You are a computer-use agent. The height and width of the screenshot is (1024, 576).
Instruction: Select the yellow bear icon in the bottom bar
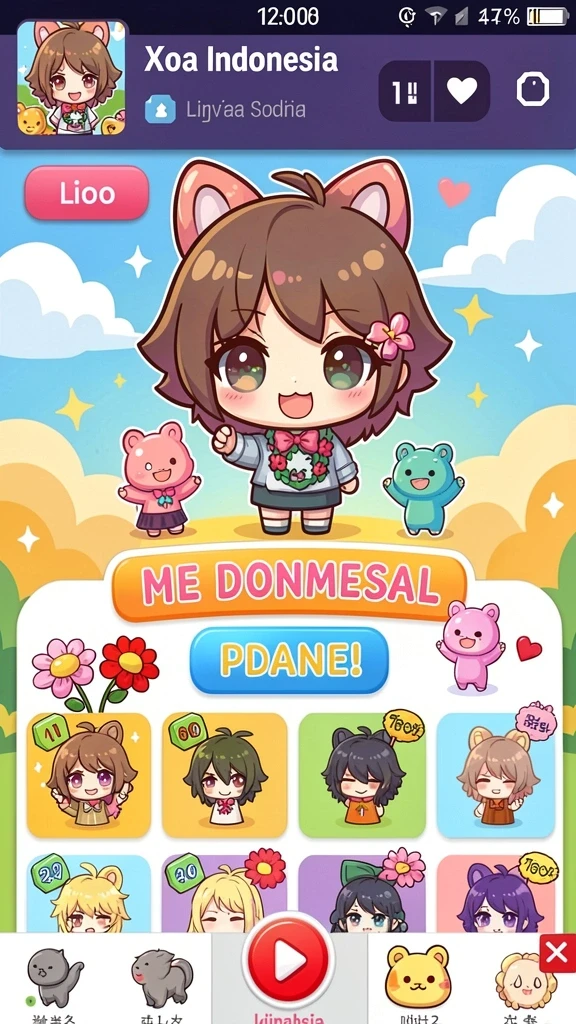(417, 976)
